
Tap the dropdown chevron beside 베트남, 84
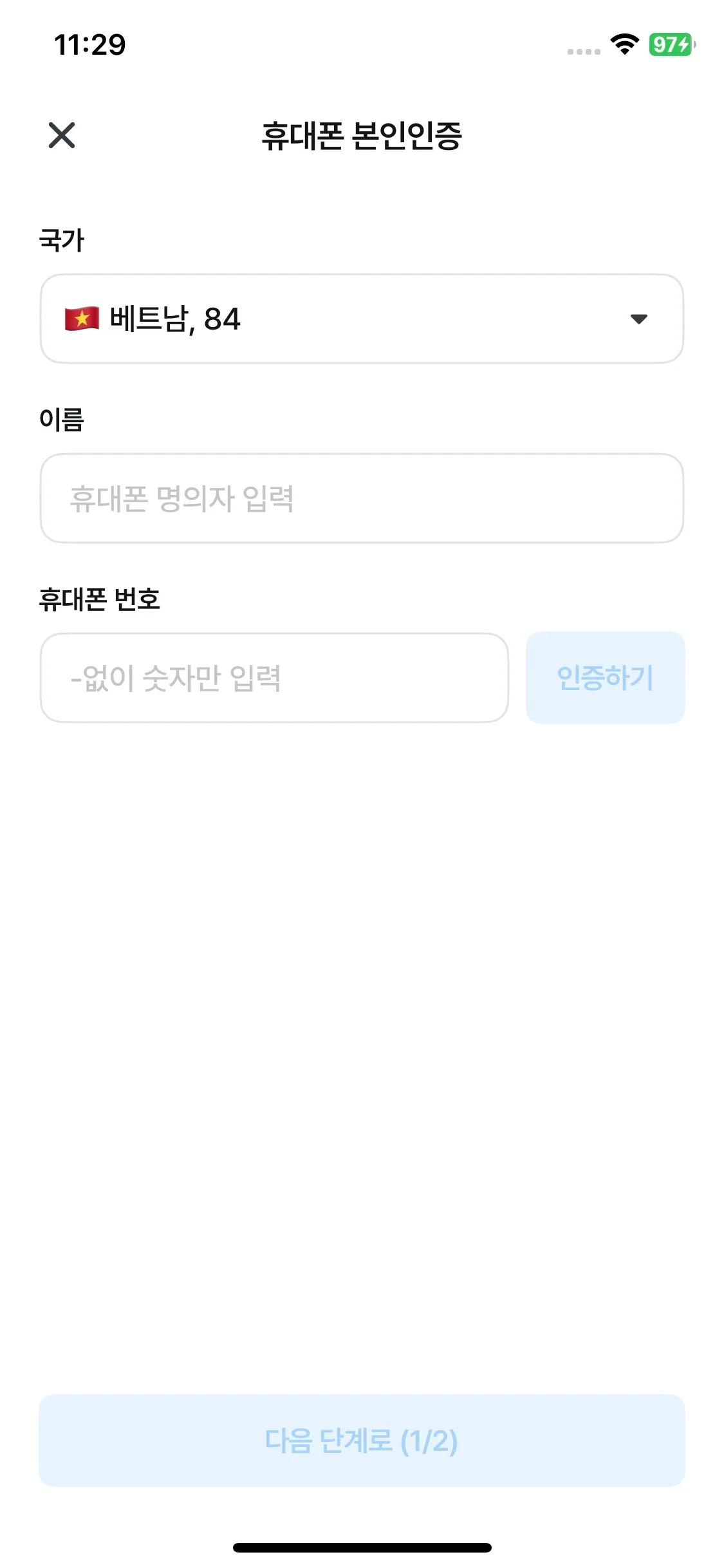(638, 320)
